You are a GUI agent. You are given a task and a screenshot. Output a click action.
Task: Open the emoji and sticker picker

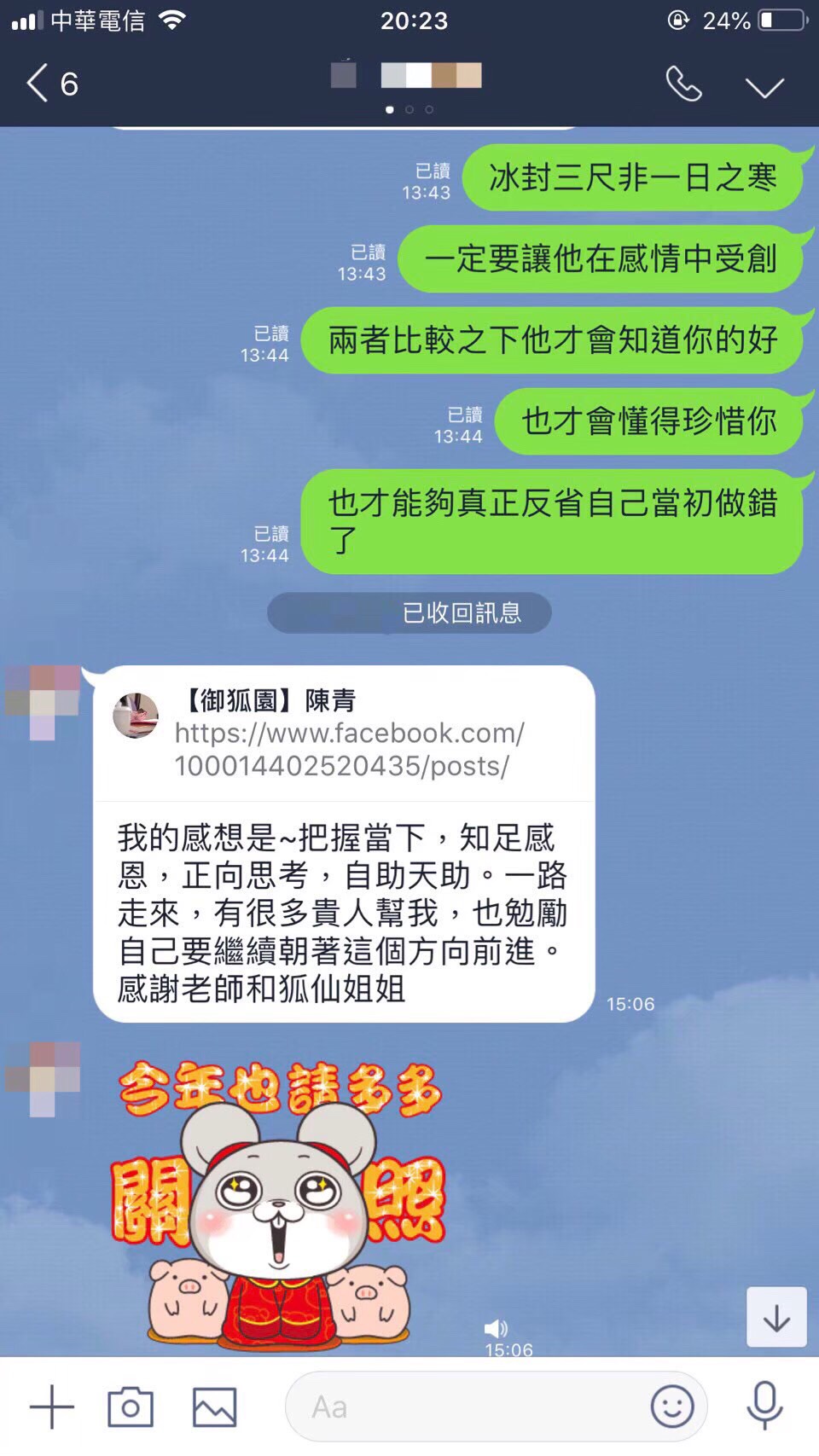point(672,1407)
